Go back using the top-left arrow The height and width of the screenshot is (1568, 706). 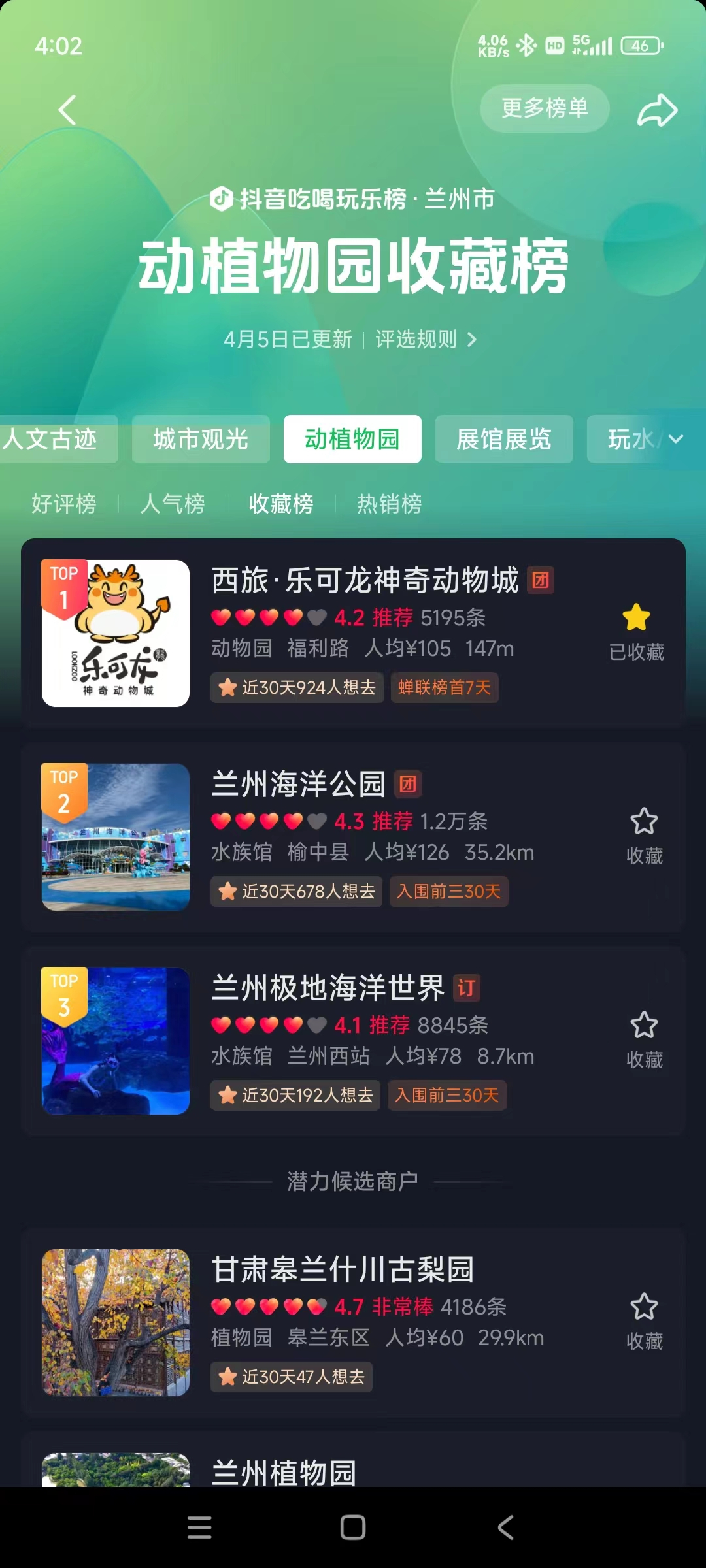[67, 110]
